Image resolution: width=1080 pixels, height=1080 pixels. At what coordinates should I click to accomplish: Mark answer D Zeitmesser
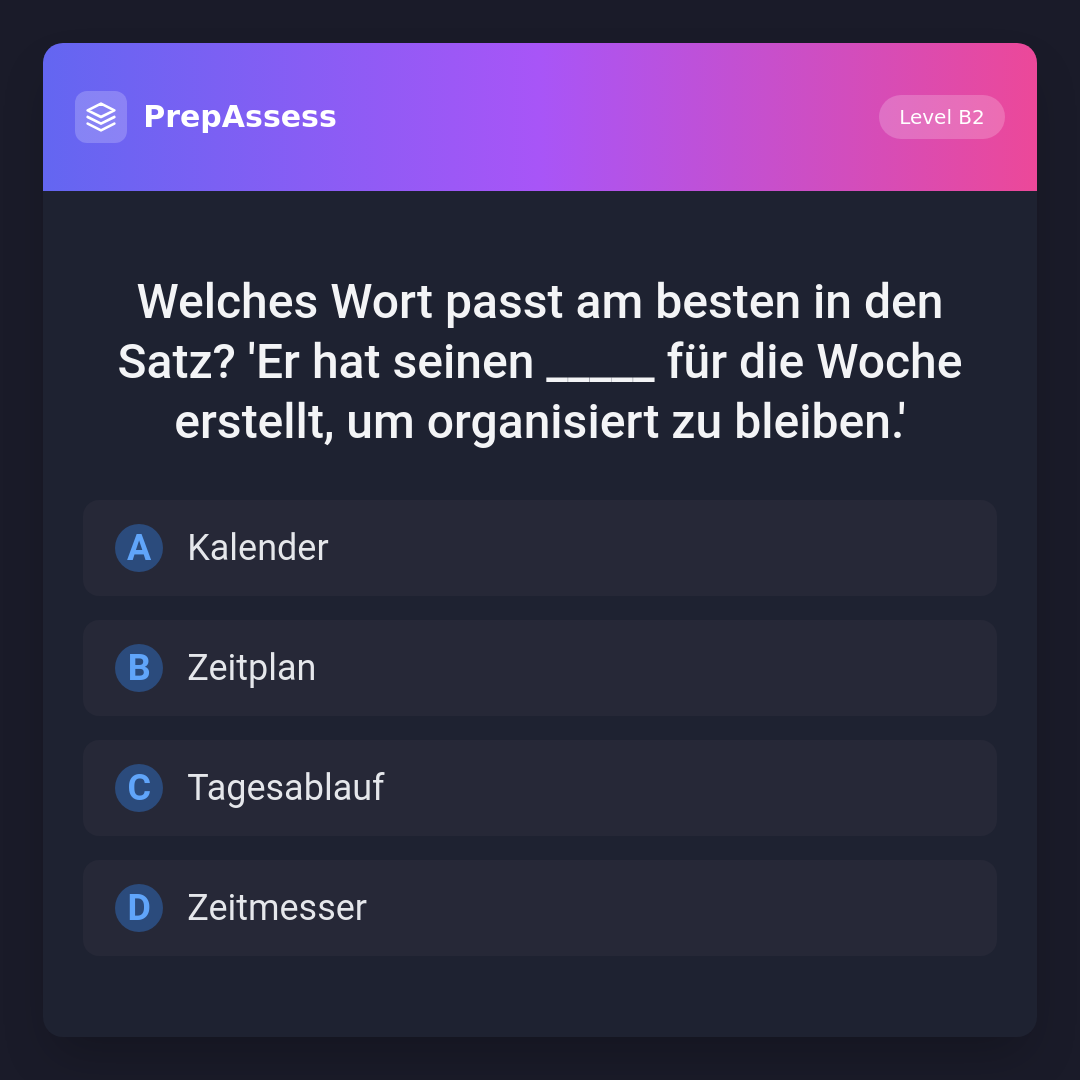point(540,908)
